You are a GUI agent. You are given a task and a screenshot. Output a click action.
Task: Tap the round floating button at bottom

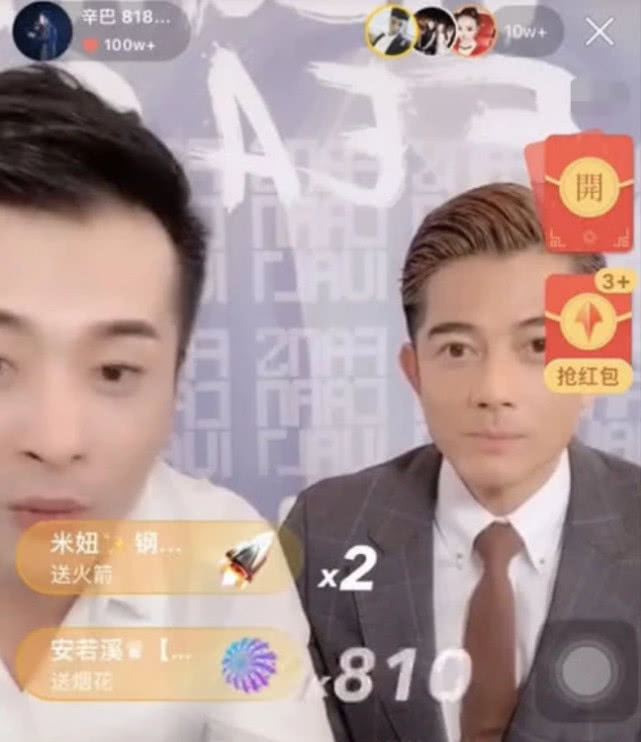pyautogui.click(x=588, y=670)
